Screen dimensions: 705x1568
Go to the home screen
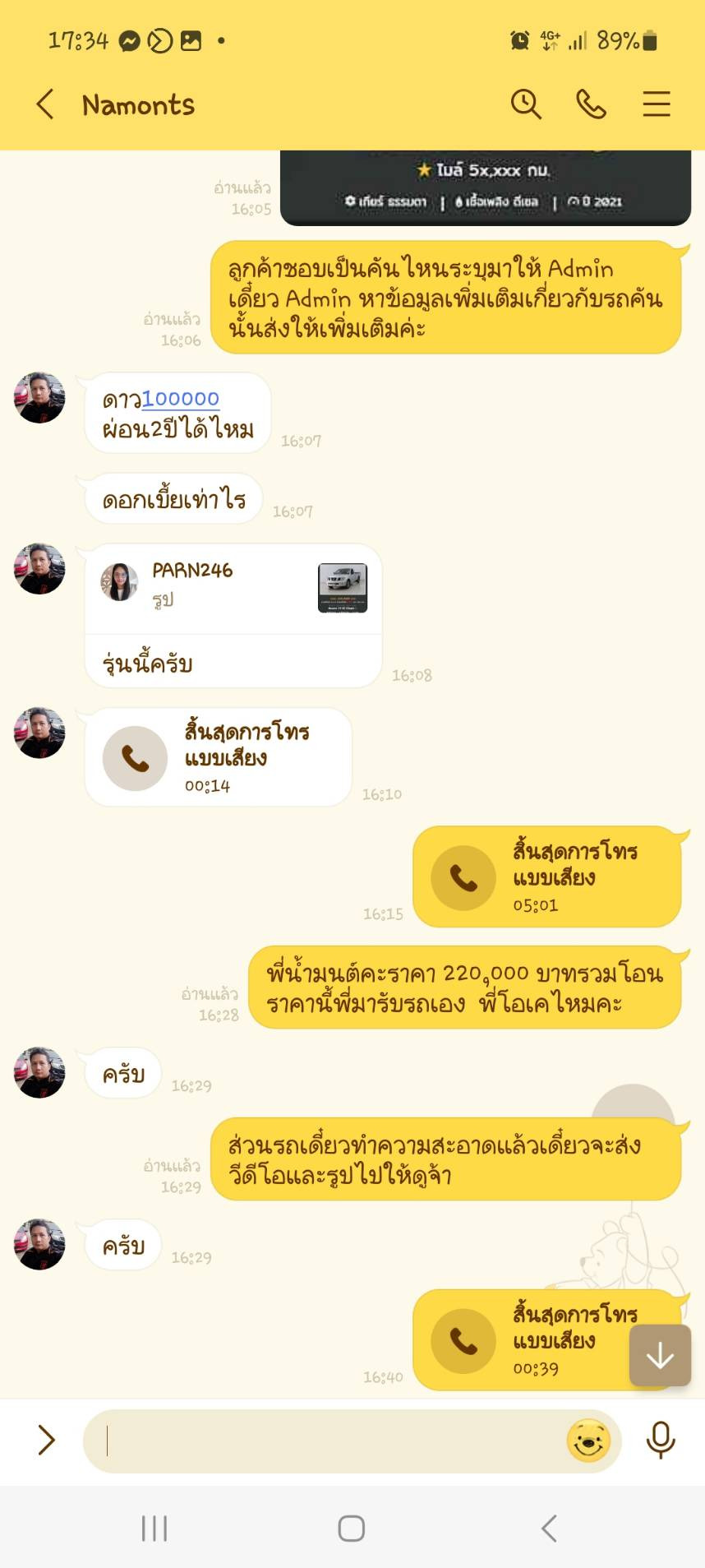tap(352, 1529)
